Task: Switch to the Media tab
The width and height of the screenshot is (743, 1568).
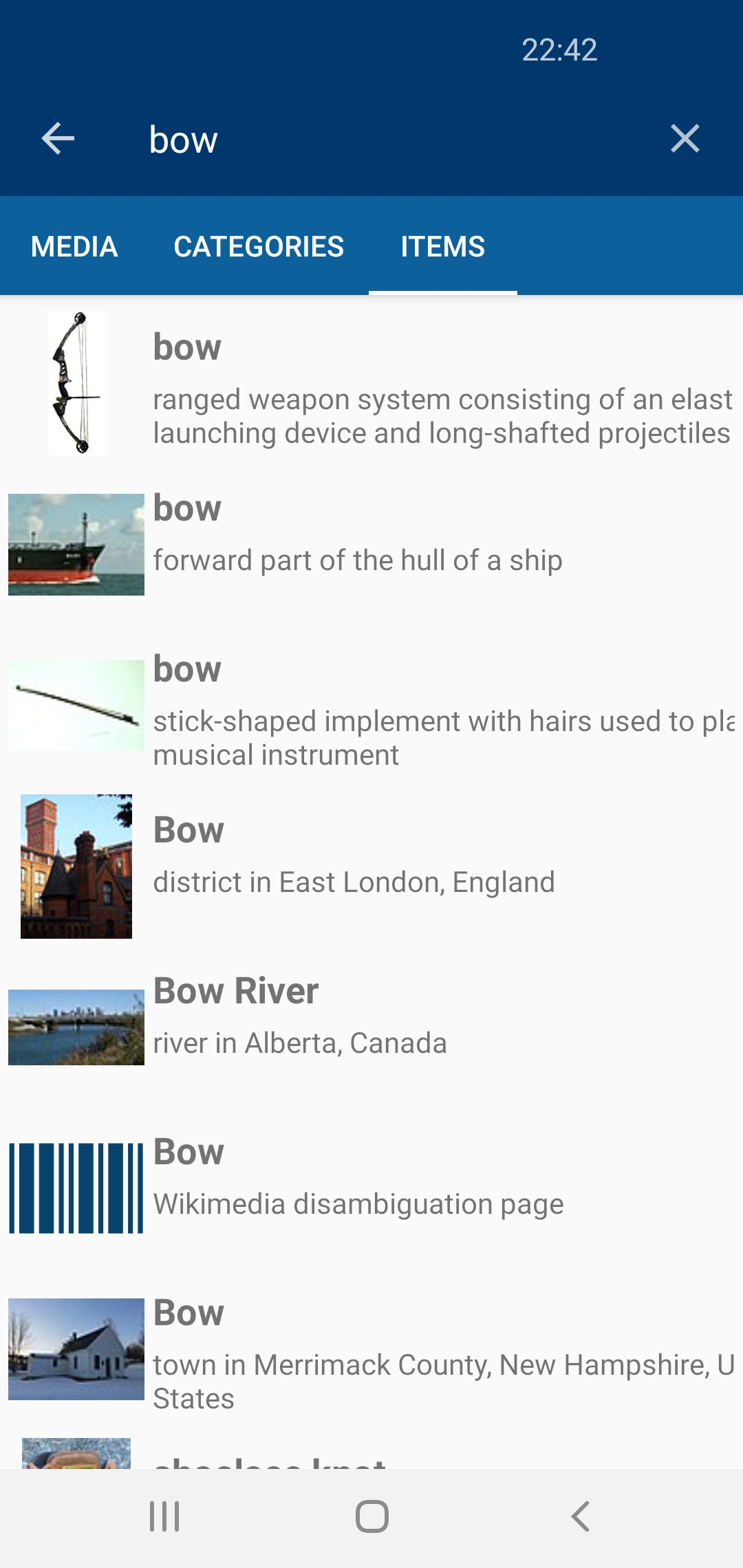Action: [74, 246]
